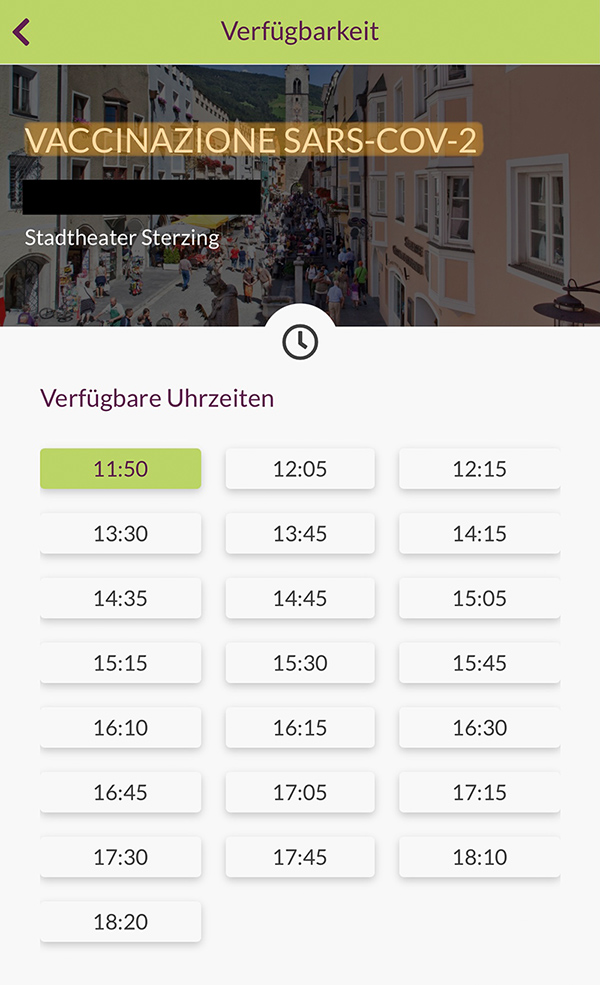
Task: Go back using the top-left arrow
Action: click(21, 31)
